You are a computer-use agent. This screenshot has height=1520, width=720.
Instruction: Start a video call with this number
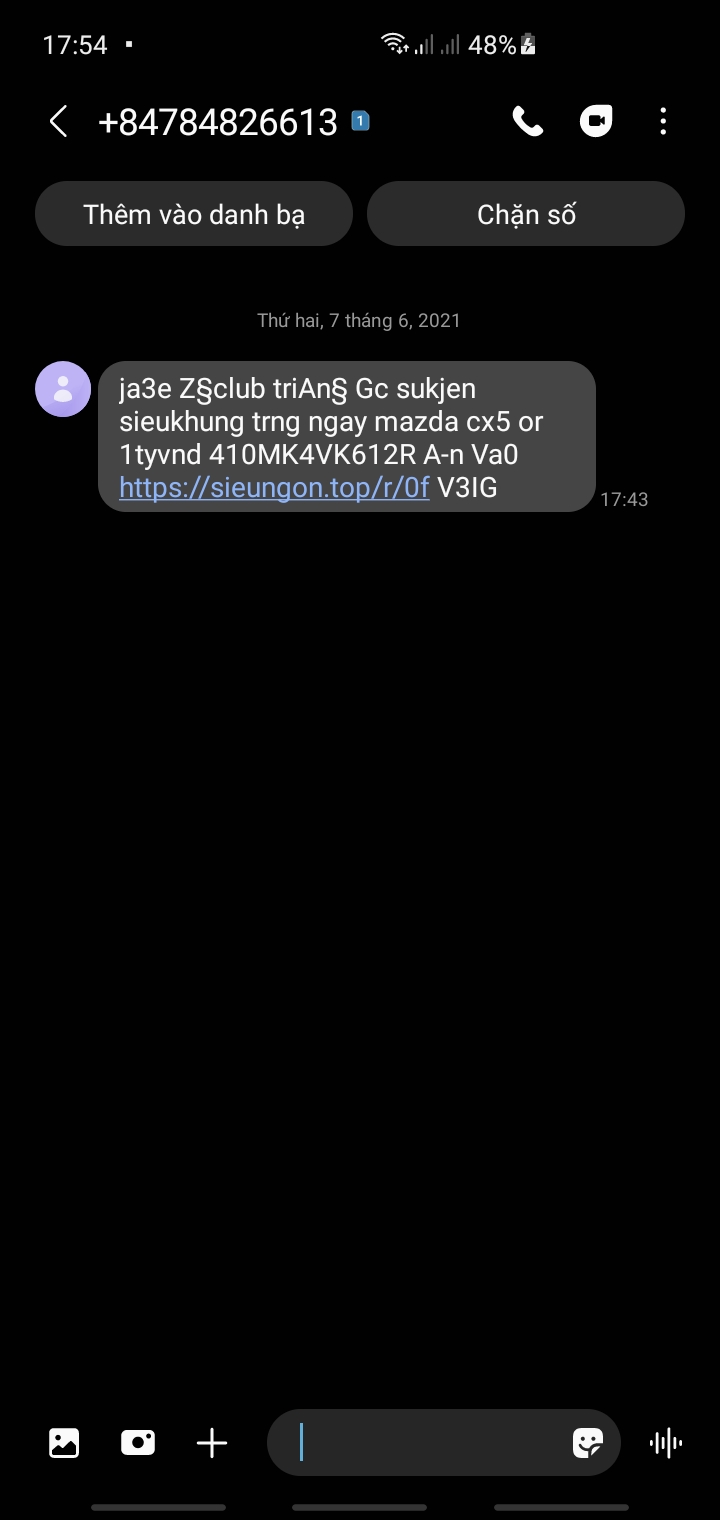(x=596, y=122)
